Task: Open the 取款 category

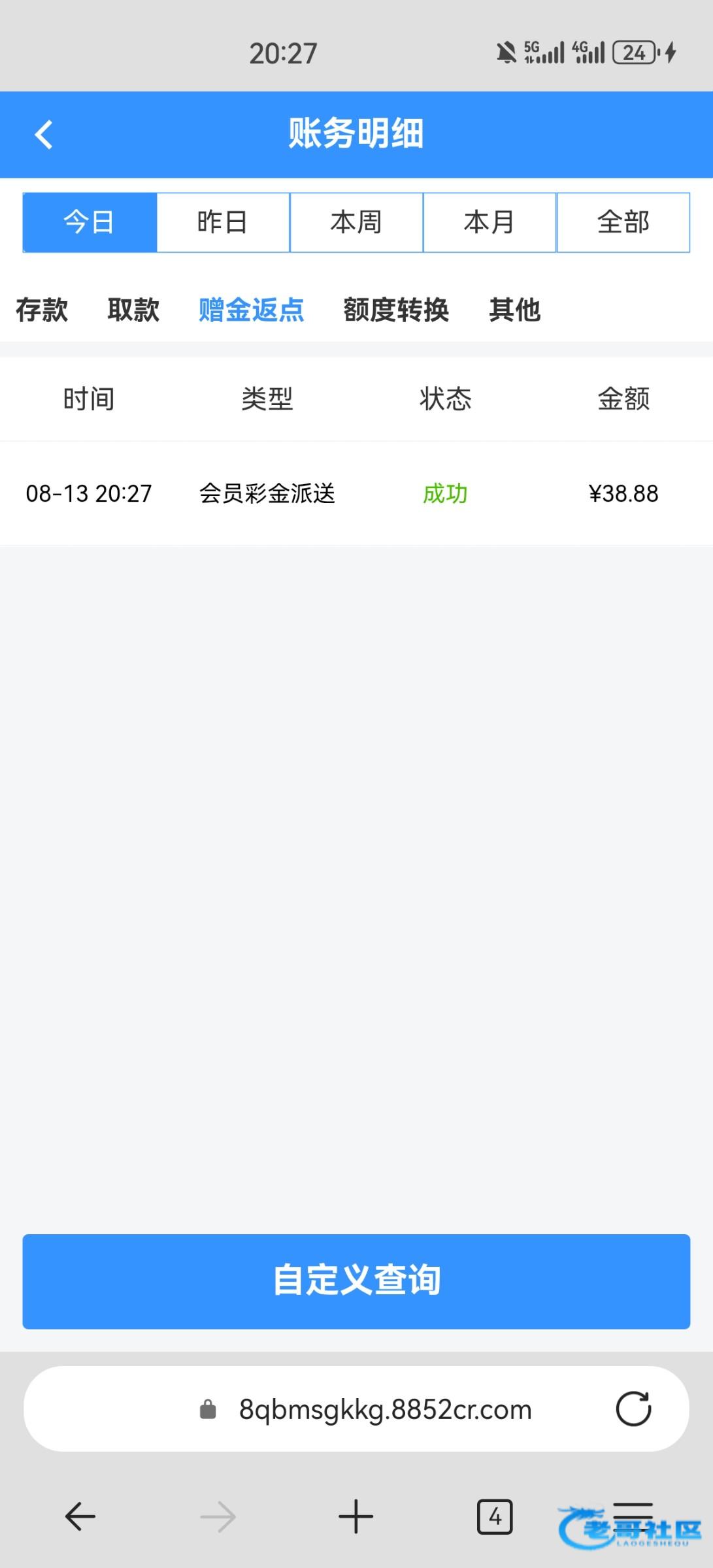Action: coord(133,310)
